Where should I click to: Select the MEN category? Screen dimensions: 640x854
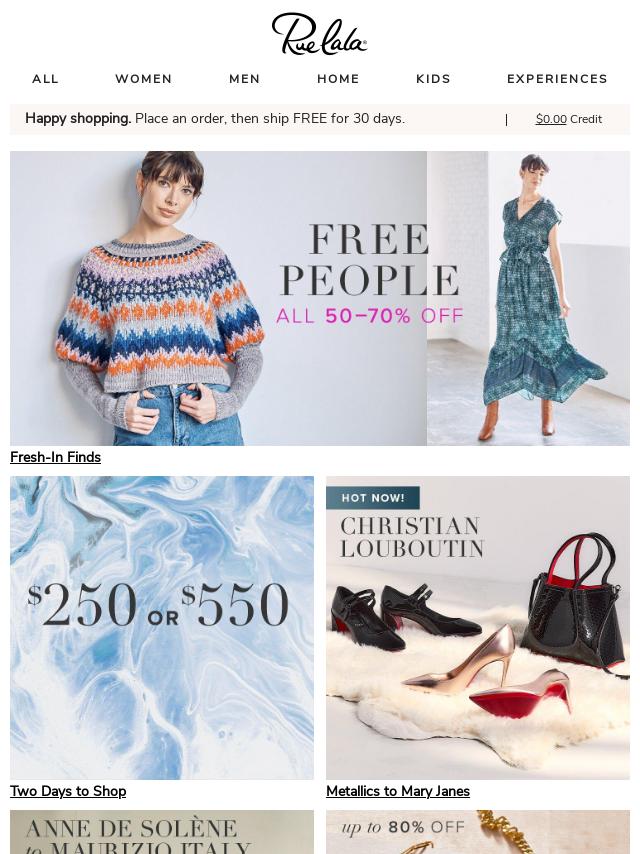[244, 79]
